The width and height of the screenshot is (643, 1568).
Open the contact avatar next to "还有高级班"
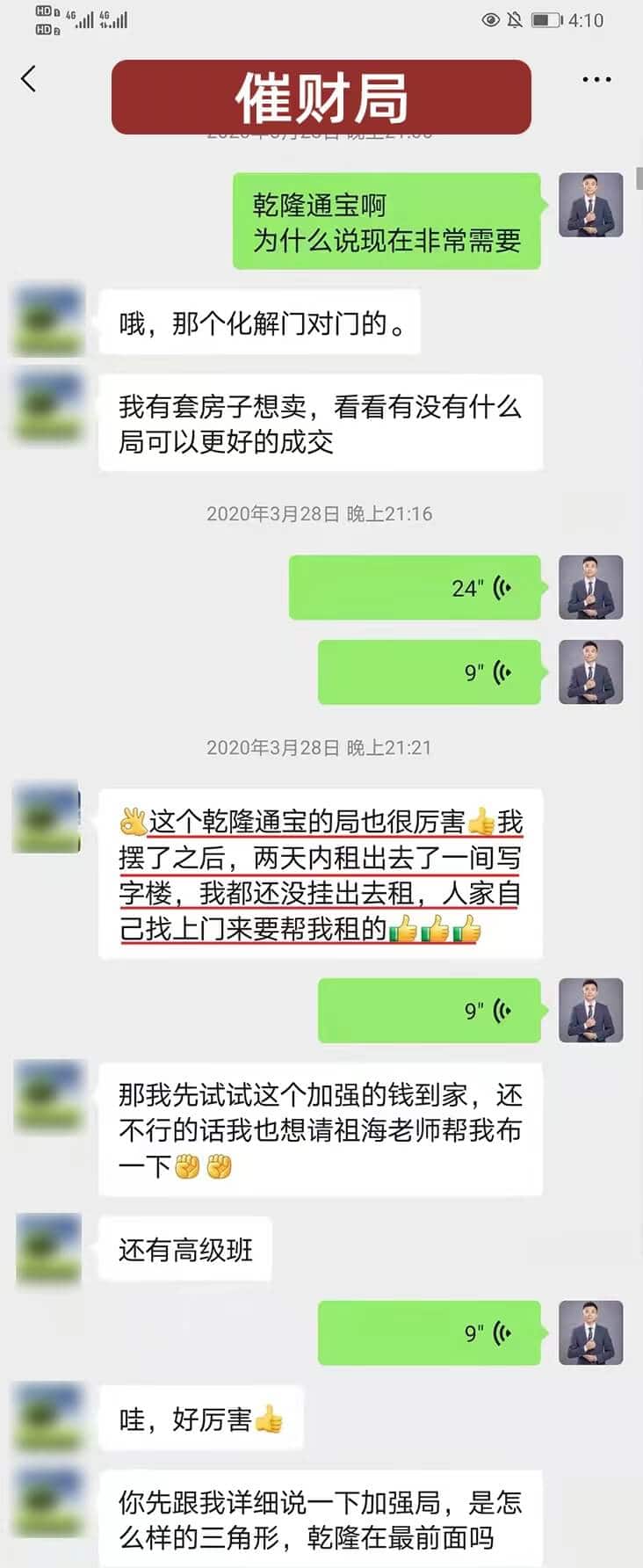[x=49, y=1250]
